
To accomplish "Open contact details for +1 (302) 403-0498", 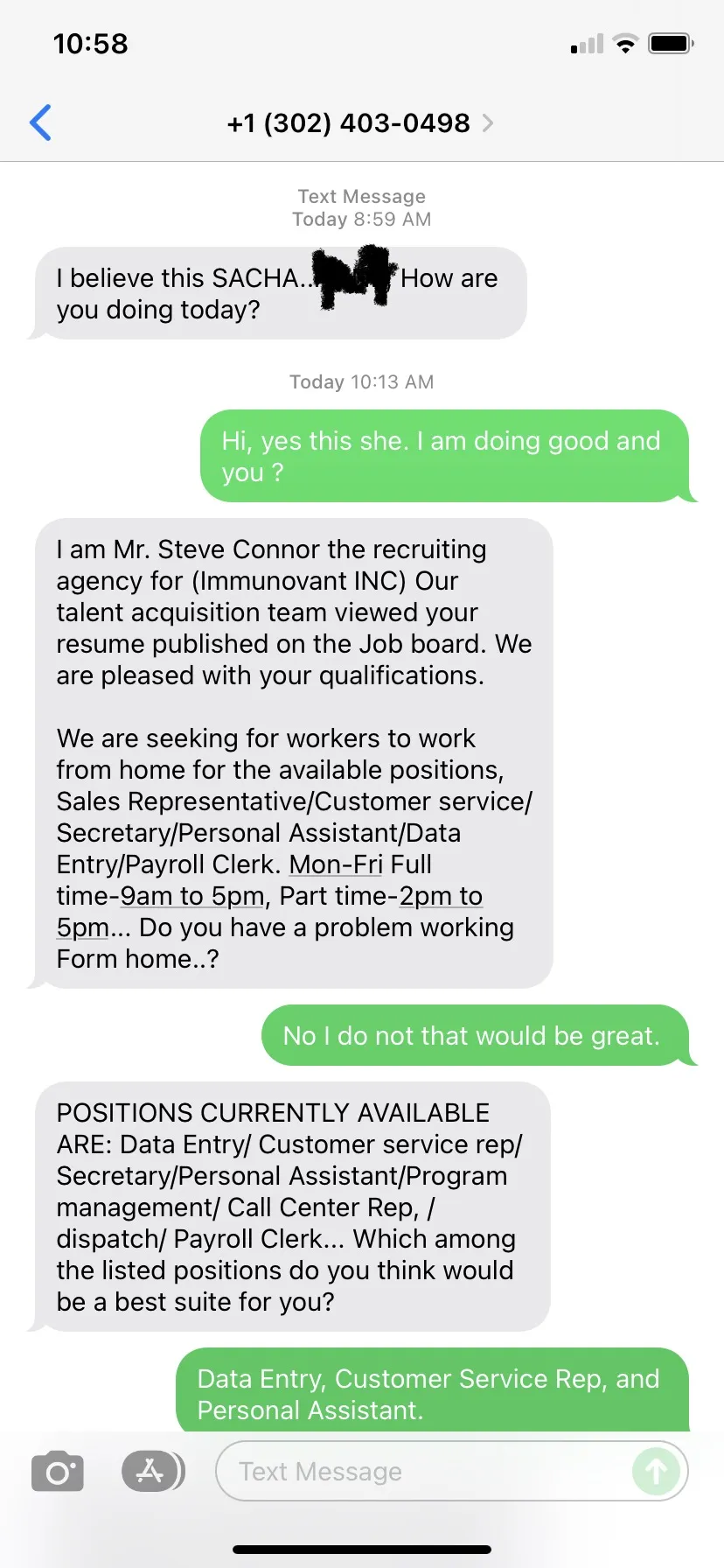I will pyautogui.click(x=360, y=123).
